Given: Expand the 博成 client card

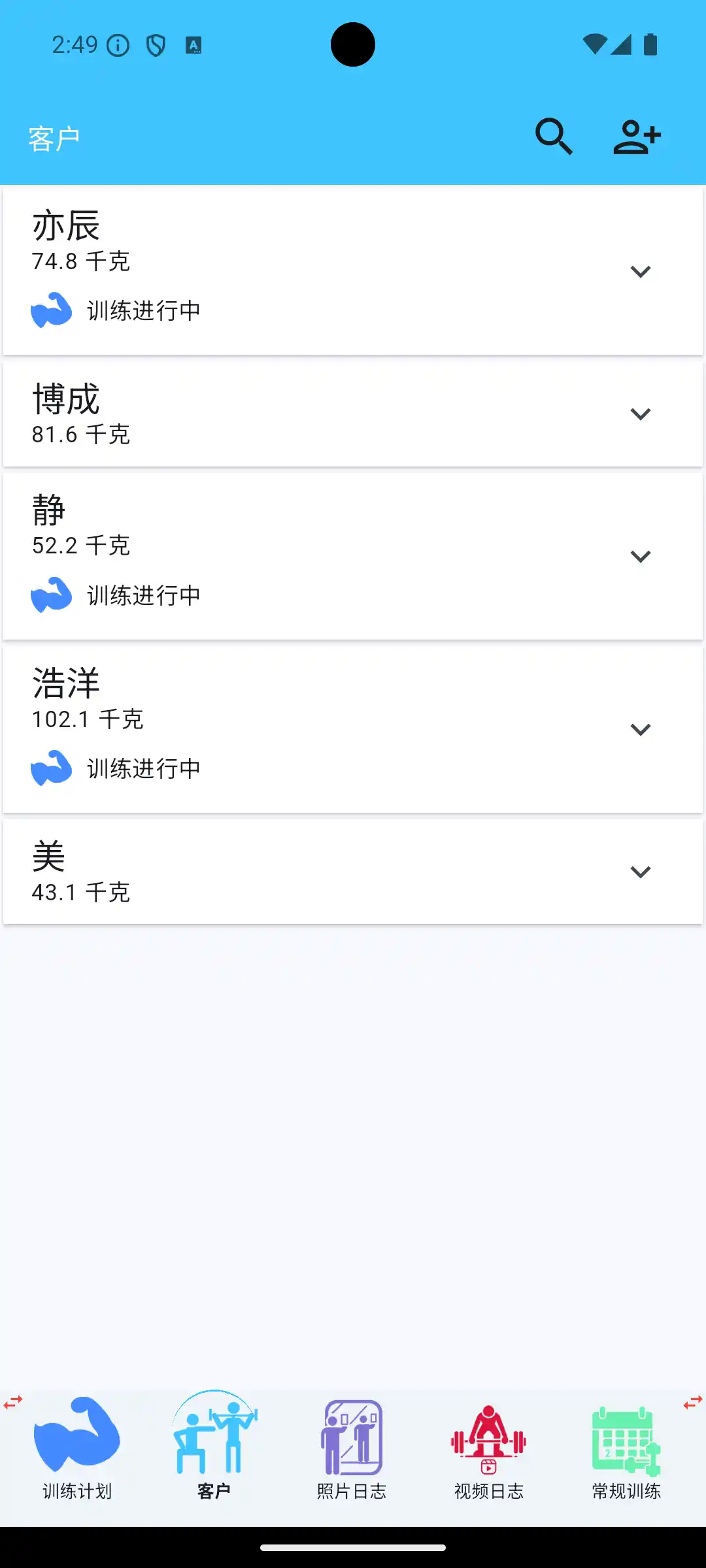Looking at the screenshot, I should pos(641,413).
